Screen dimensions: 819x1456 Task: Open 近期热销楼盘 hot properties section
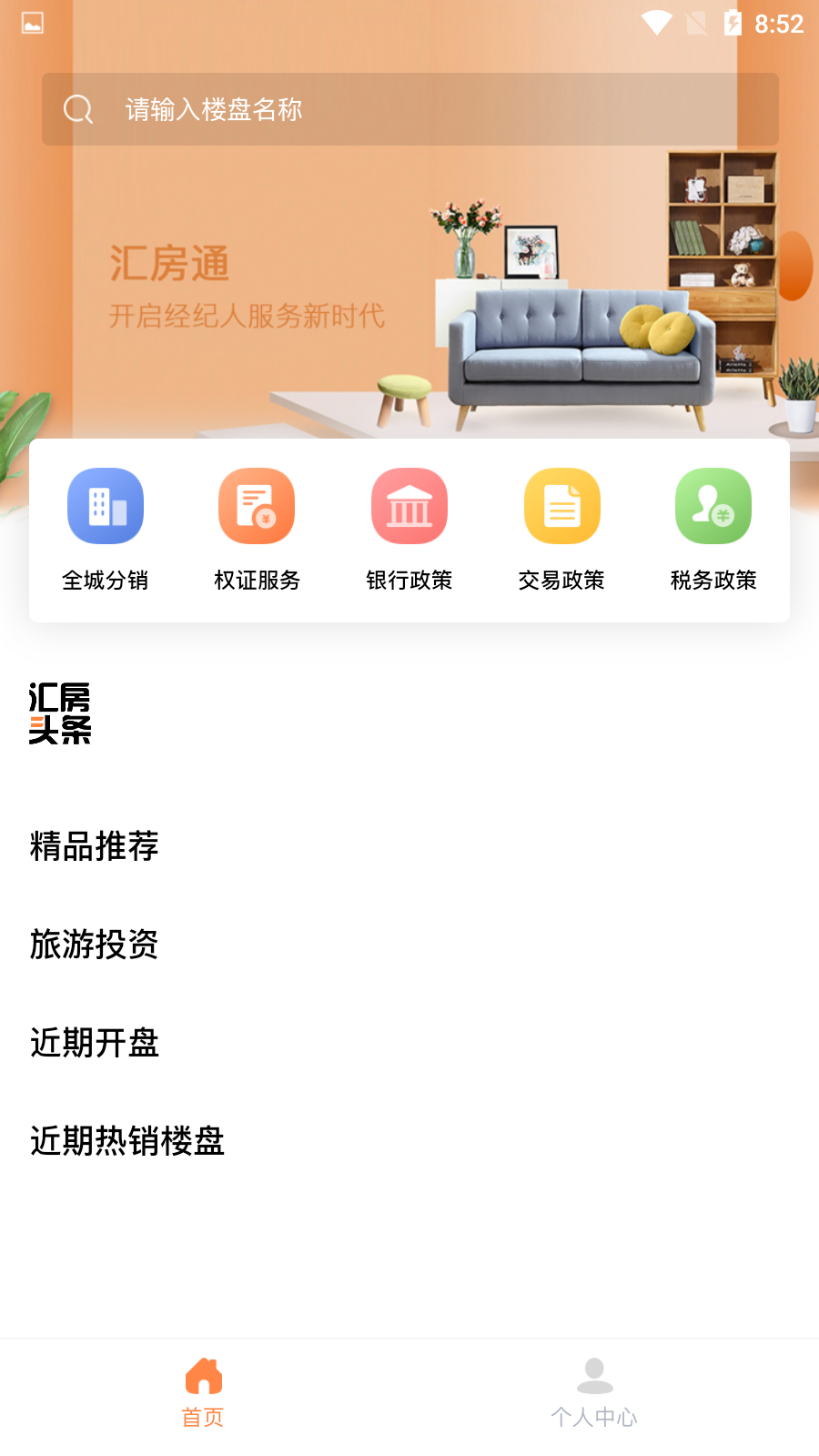pyautogui.click(x=127, y=1142)
